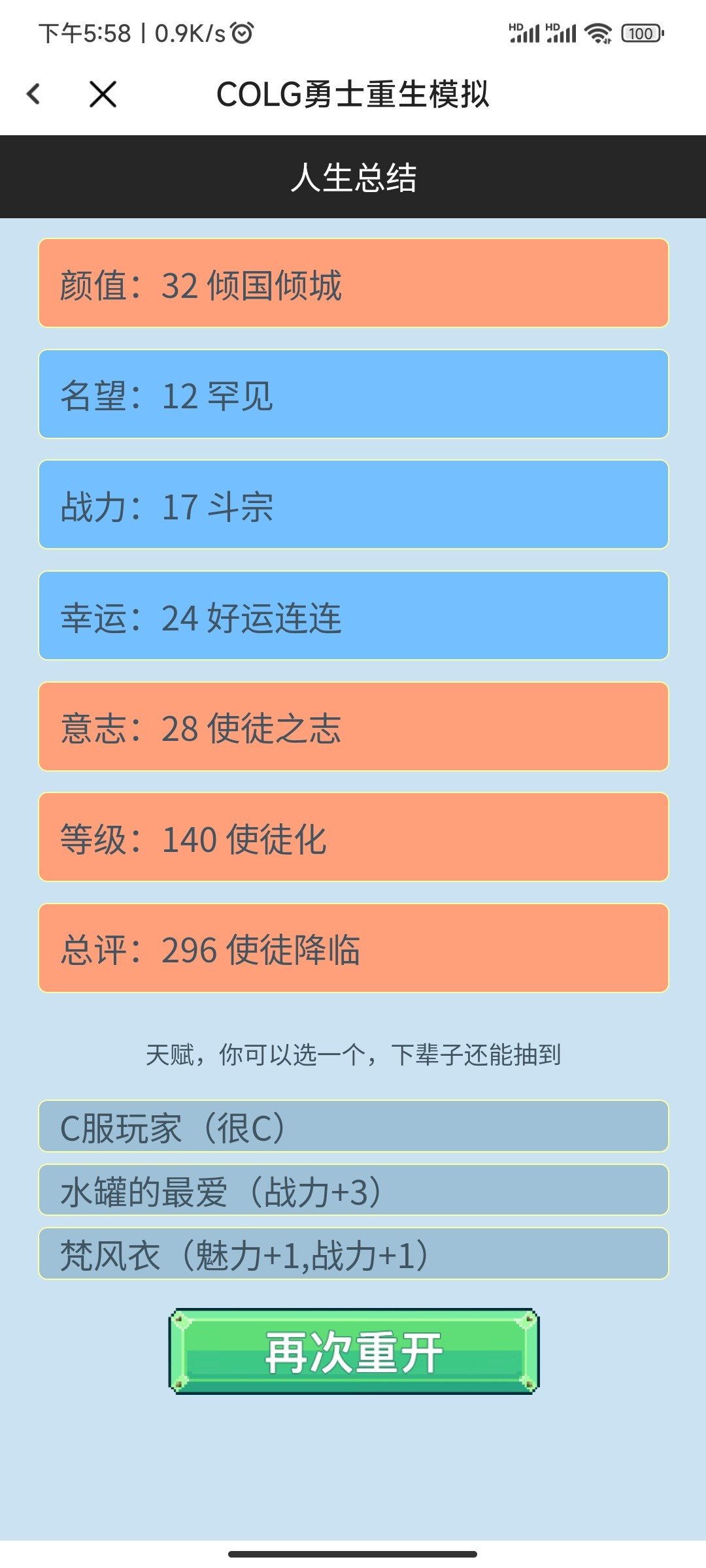
Task: Pick the 梵风衣（魅力+1,战力+1）talent
Action: 353,1254
